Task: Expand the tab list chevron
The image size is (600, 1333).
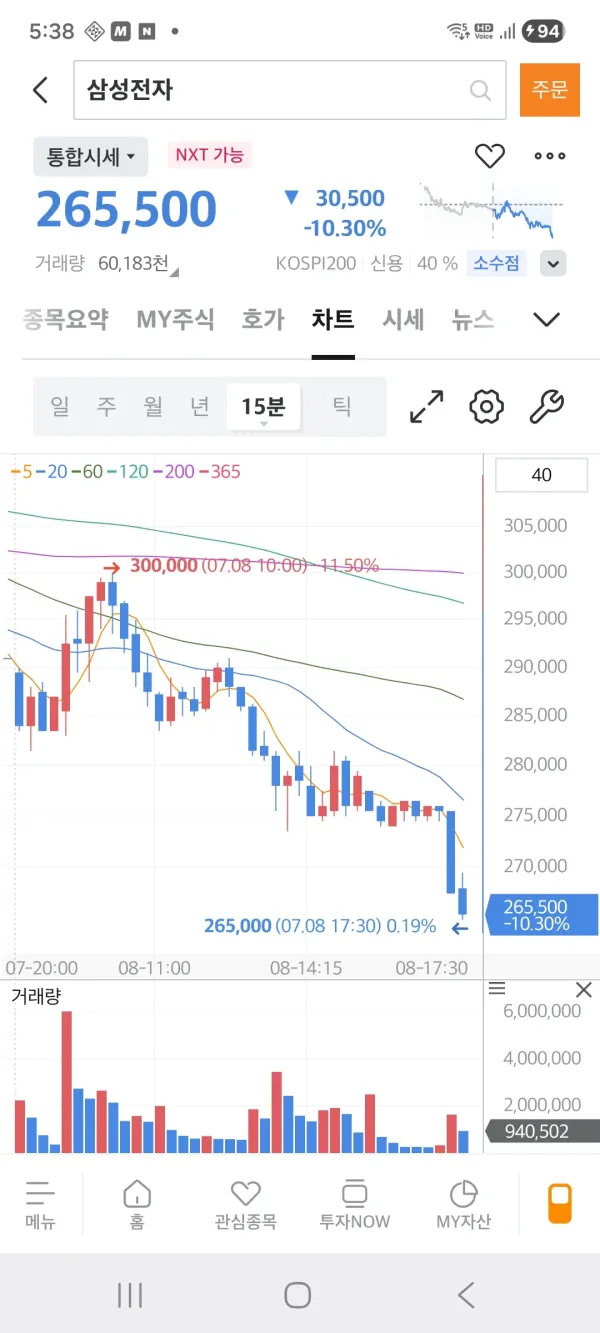Action: point(546,320)
